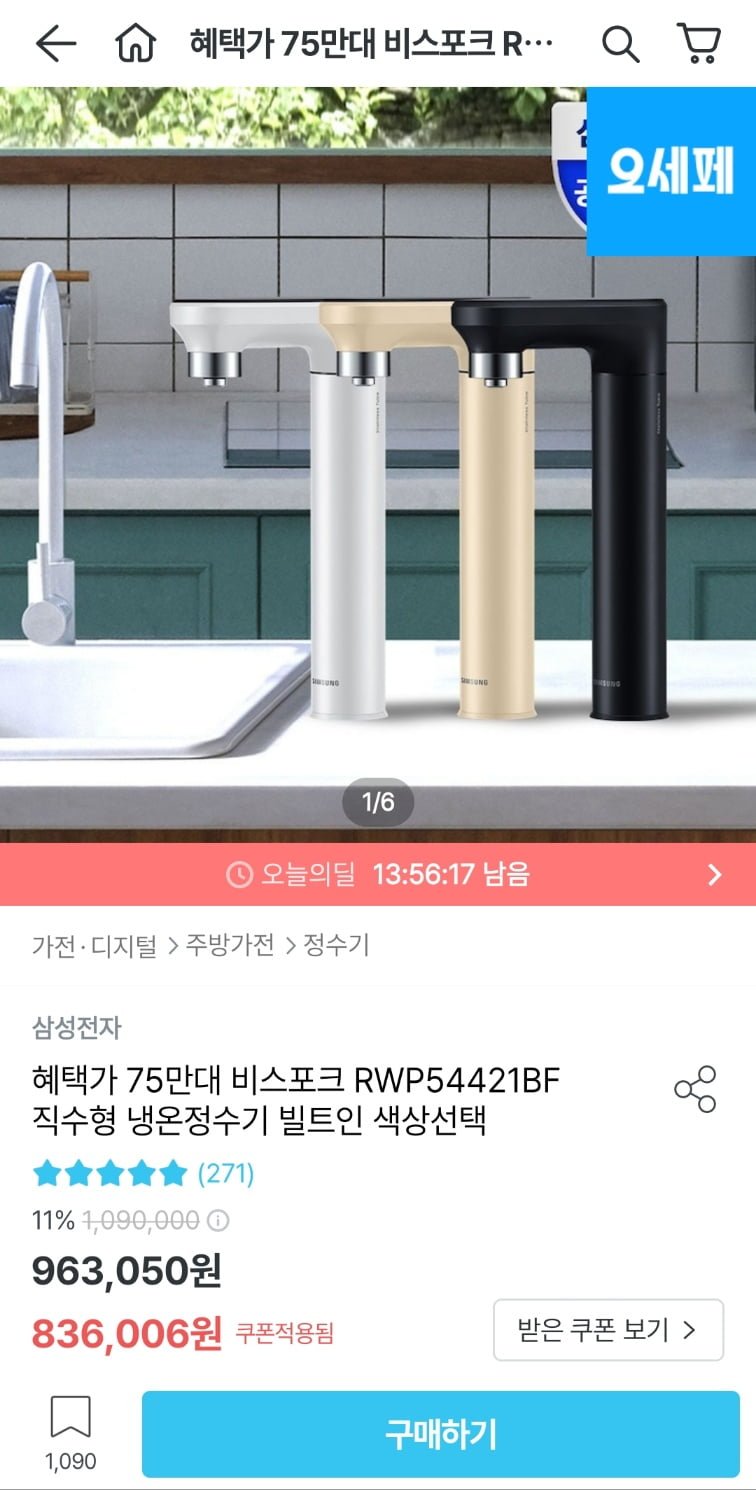Open the 정수기 category
Image resolution: width=756 pixels, height=1490 pixels.
[x=336, y=946]
